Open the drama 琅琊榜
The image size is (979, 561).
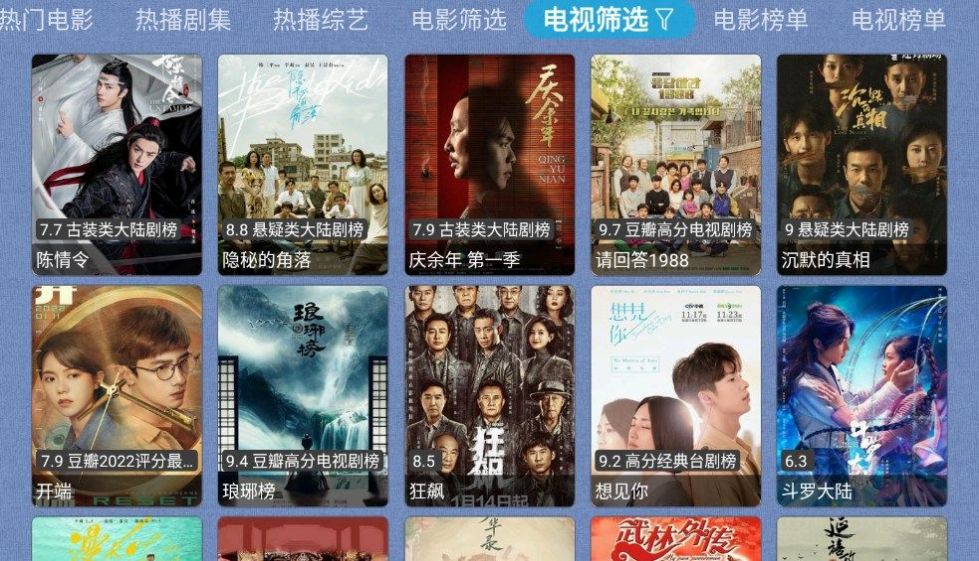coord(303,396)
